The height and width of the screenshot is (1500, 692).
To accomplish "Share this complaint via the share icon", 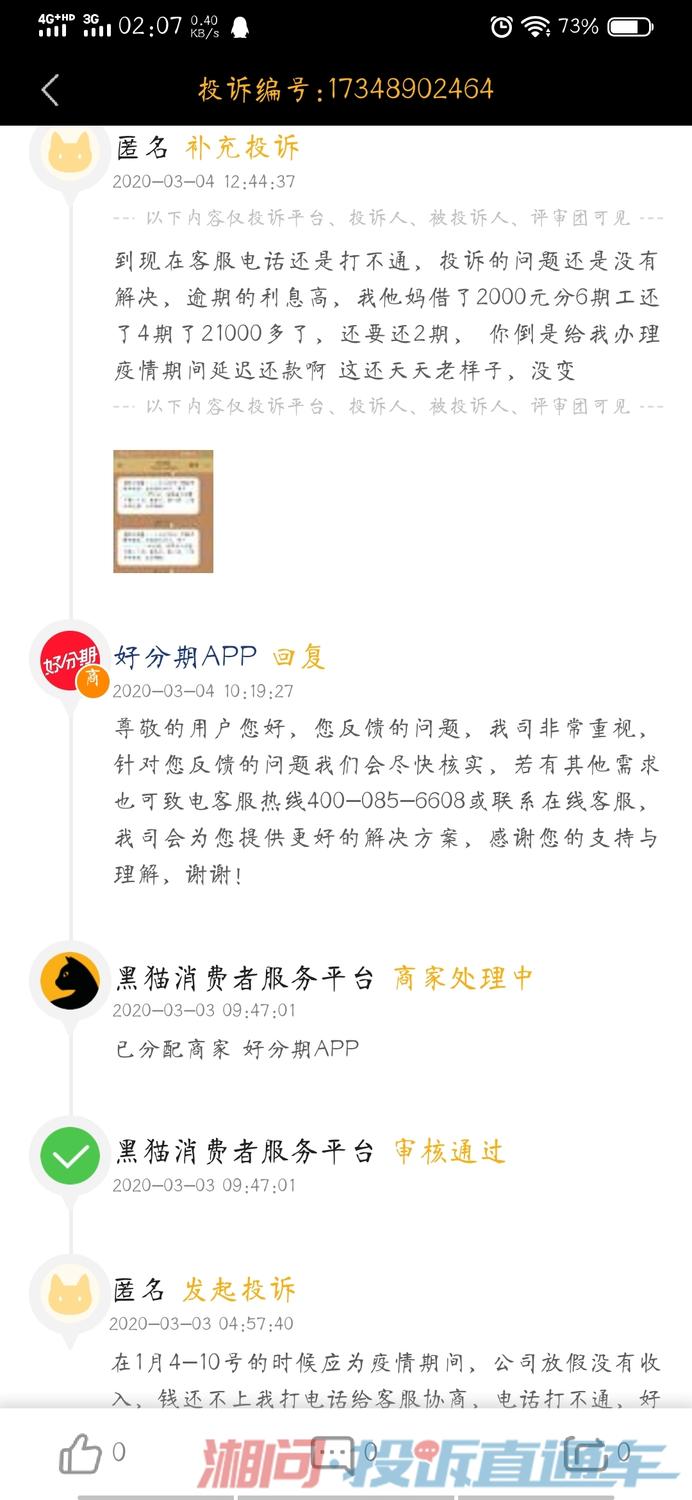I will pos(584,1453).
